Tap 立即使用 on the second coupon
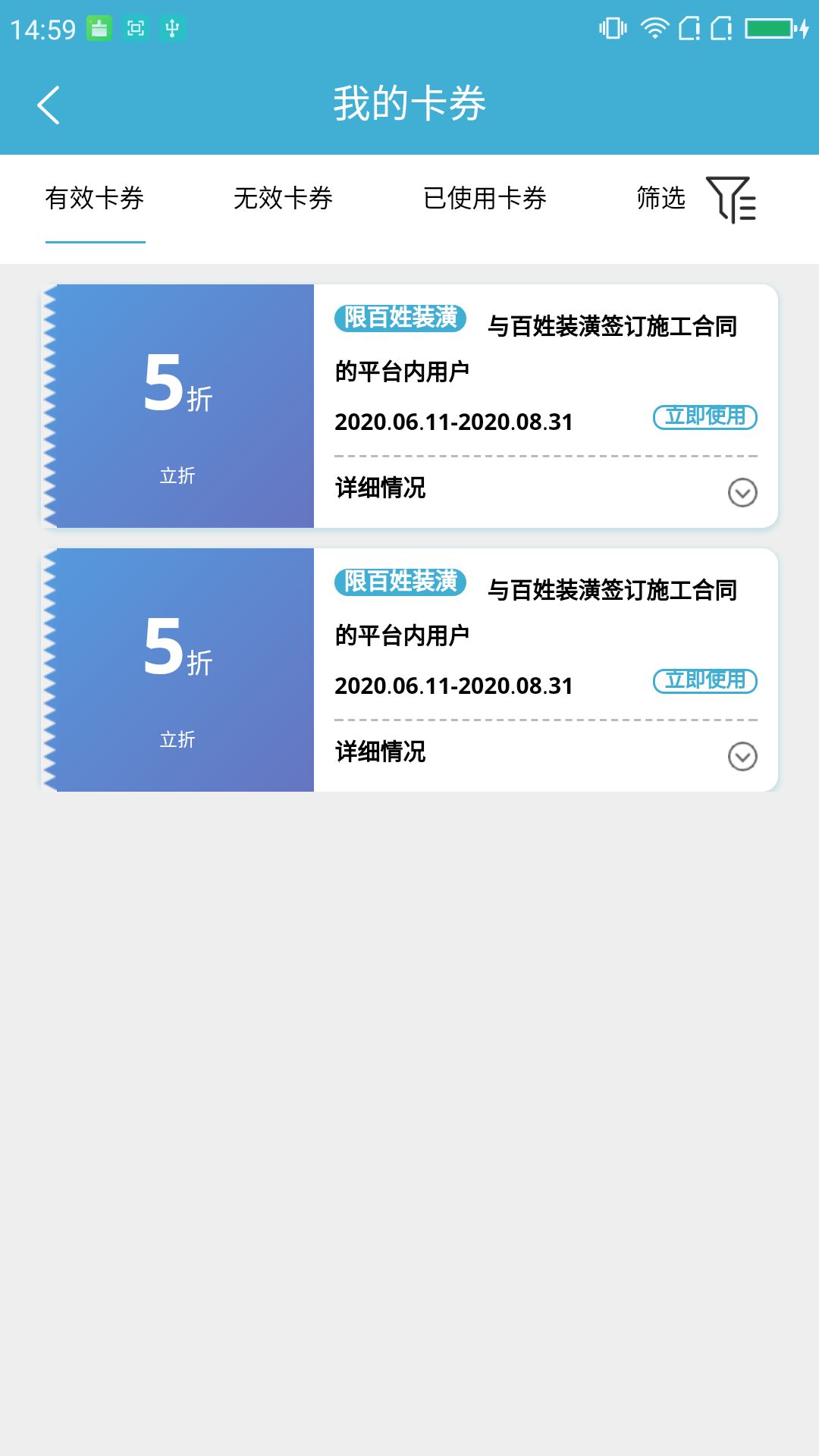819x1456 pixels. pyautogui.click(x=704, y=682)
